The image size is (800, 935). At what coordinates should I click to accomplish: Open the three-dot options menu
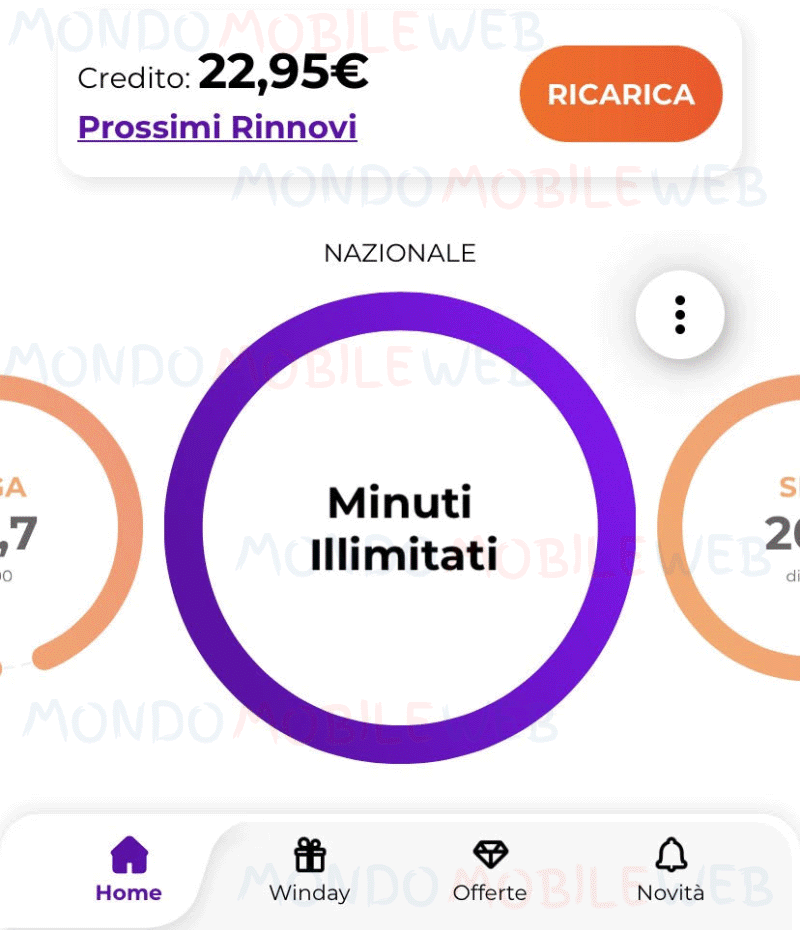click(680, 315)
